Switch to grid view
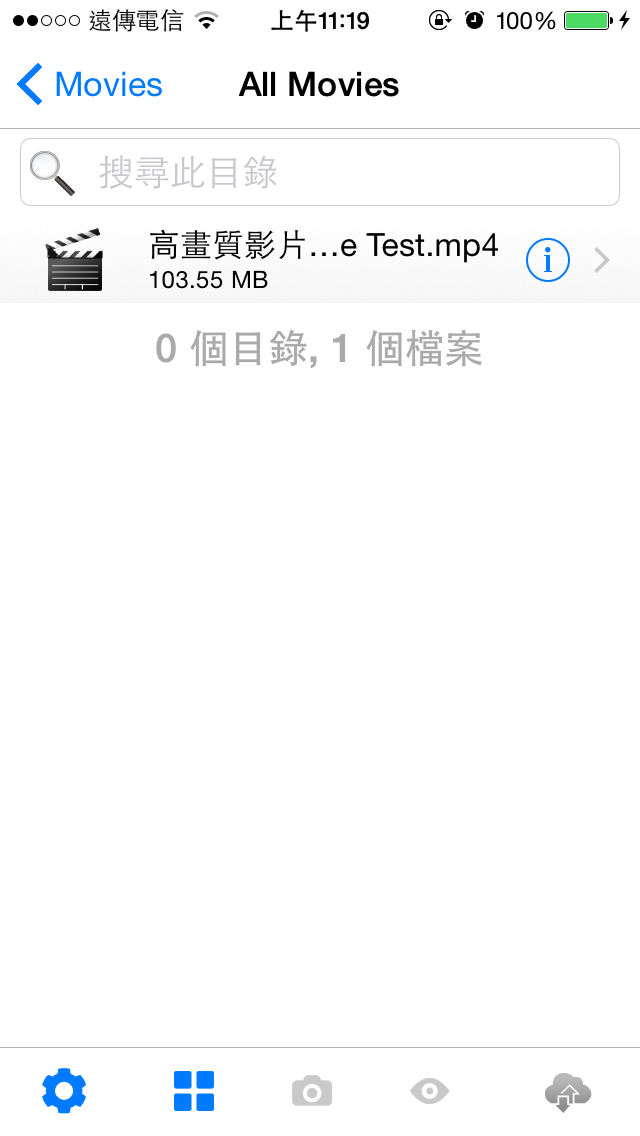The image size is (640, 1136). pyautogui.click(x=194, y=1090)
